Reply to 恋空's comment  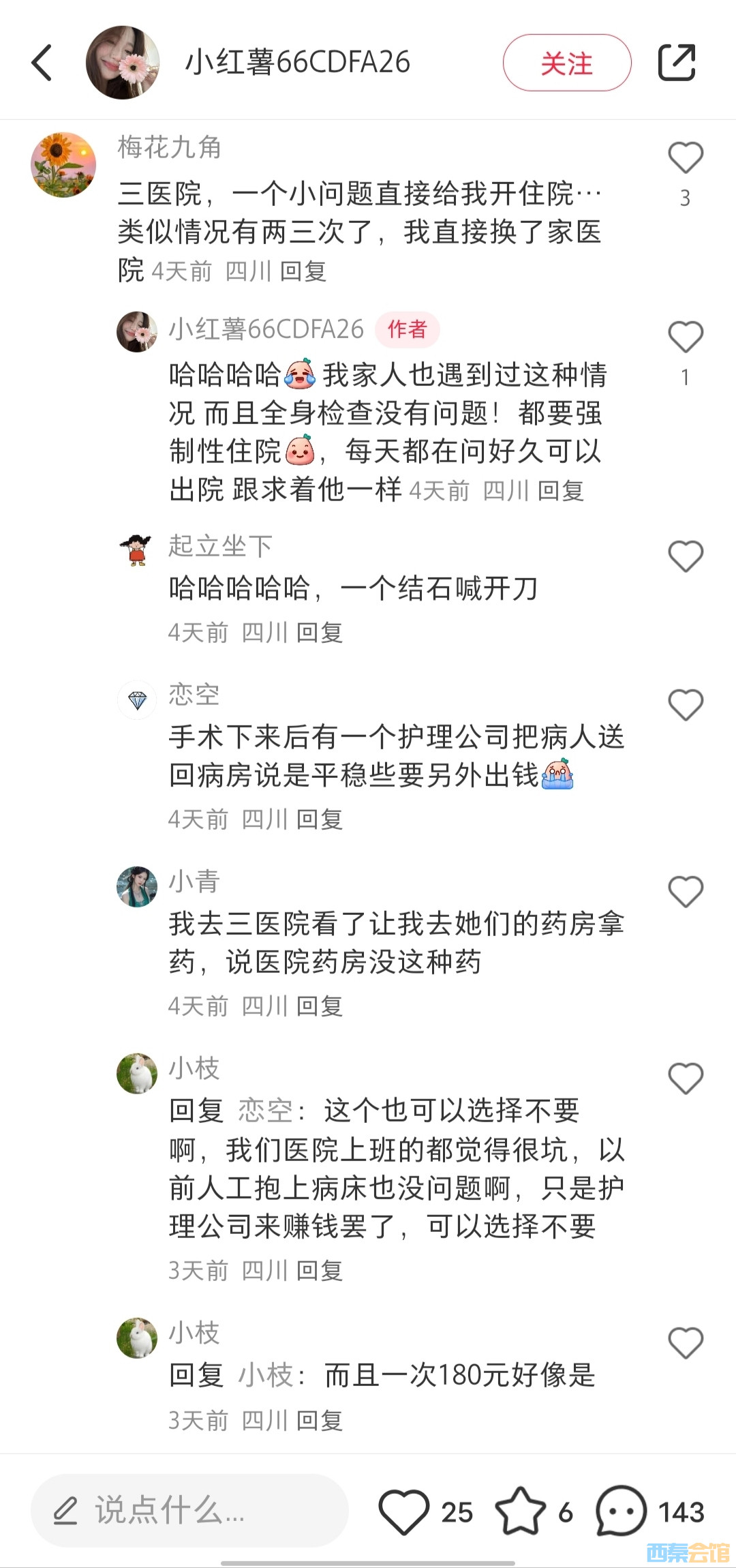(320, 819)
